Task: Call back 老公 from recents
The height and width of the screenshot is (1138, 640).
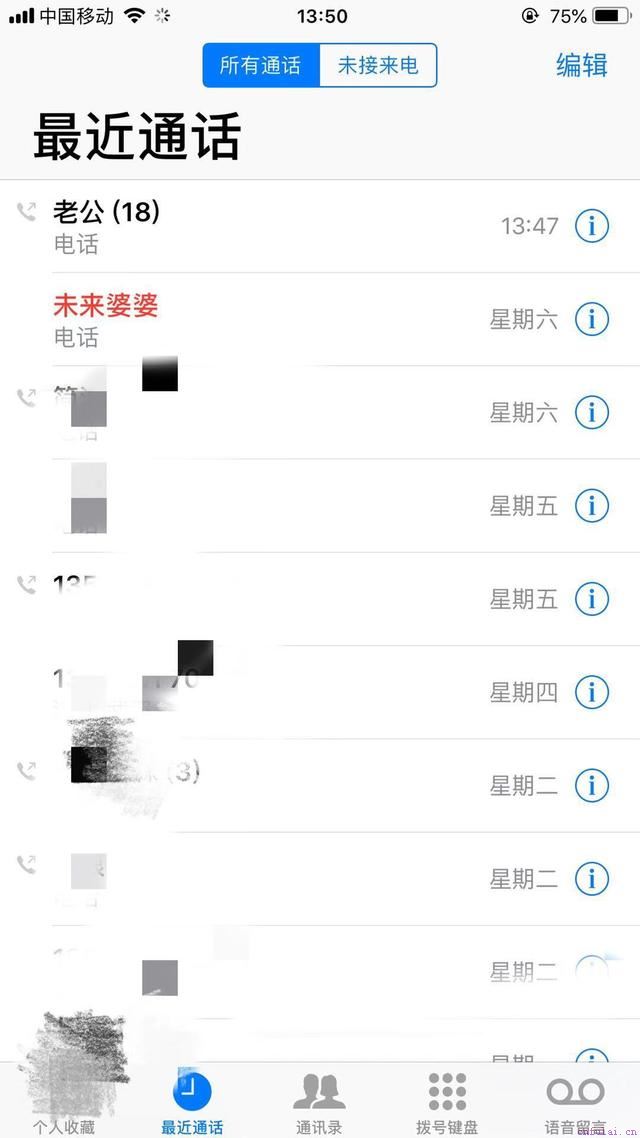Action: coord(250,226)
